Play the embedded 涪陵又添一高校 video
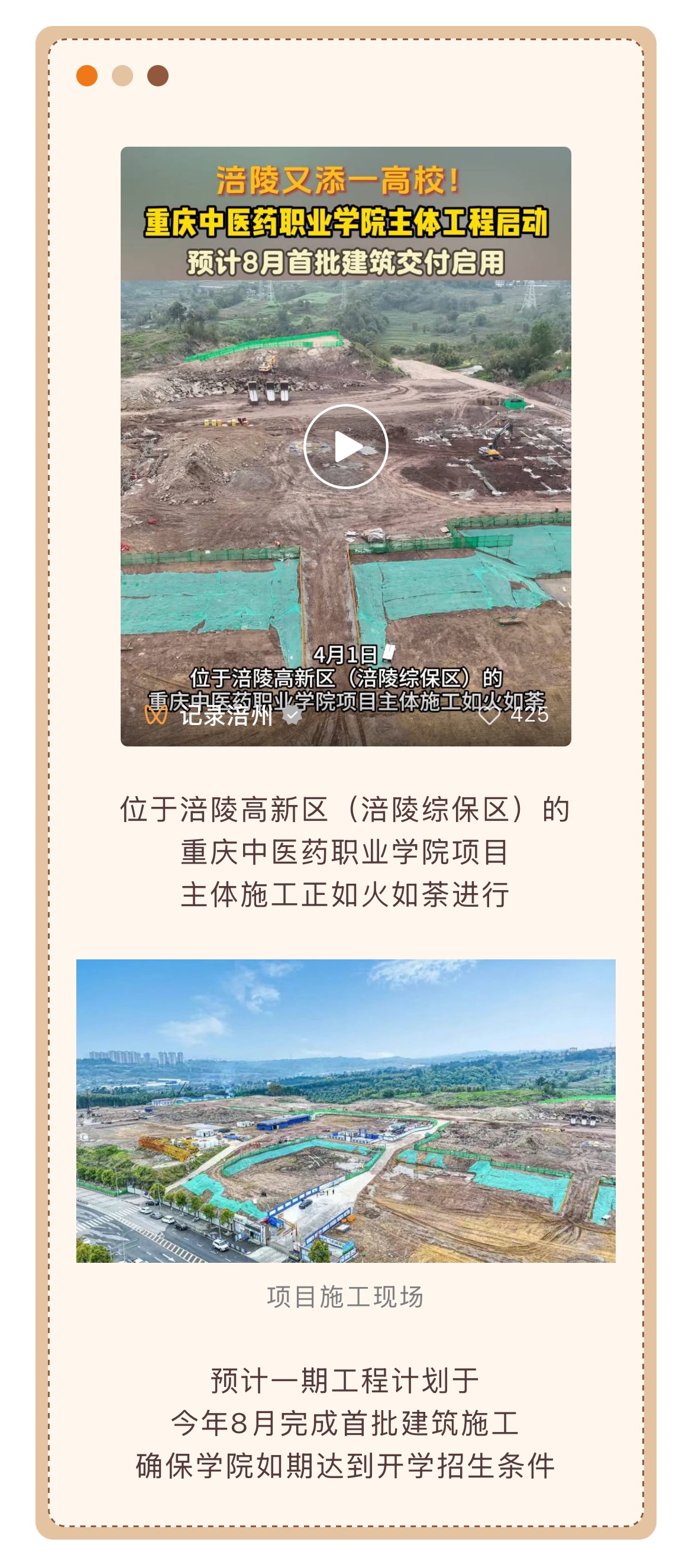This screenshot has height=1568, width=692. pos(345,447)
